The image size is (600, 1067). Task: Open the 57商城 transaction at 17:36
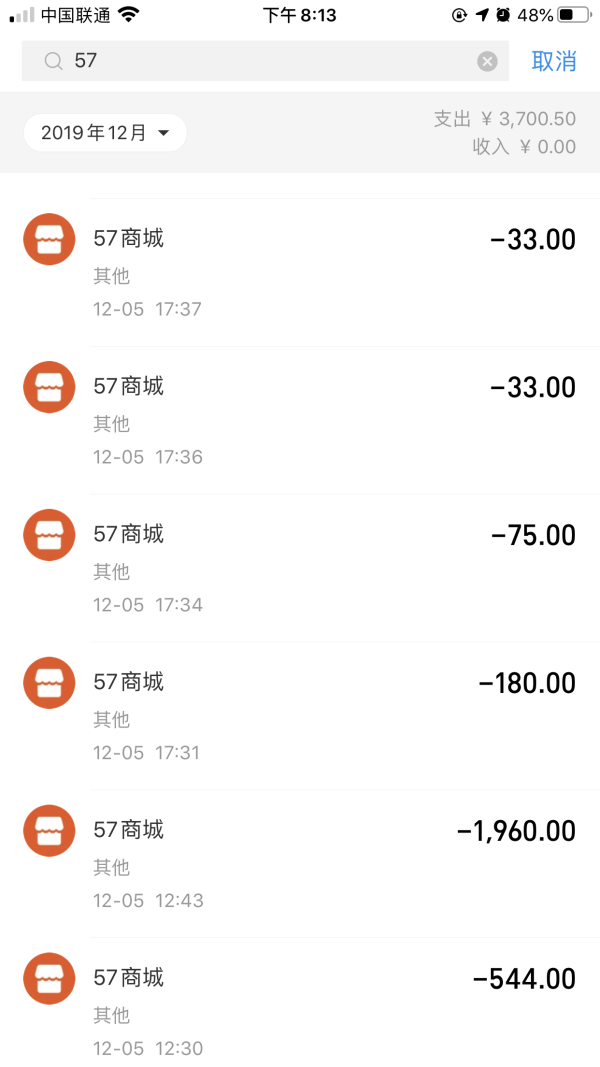click(x=300, y=421)
